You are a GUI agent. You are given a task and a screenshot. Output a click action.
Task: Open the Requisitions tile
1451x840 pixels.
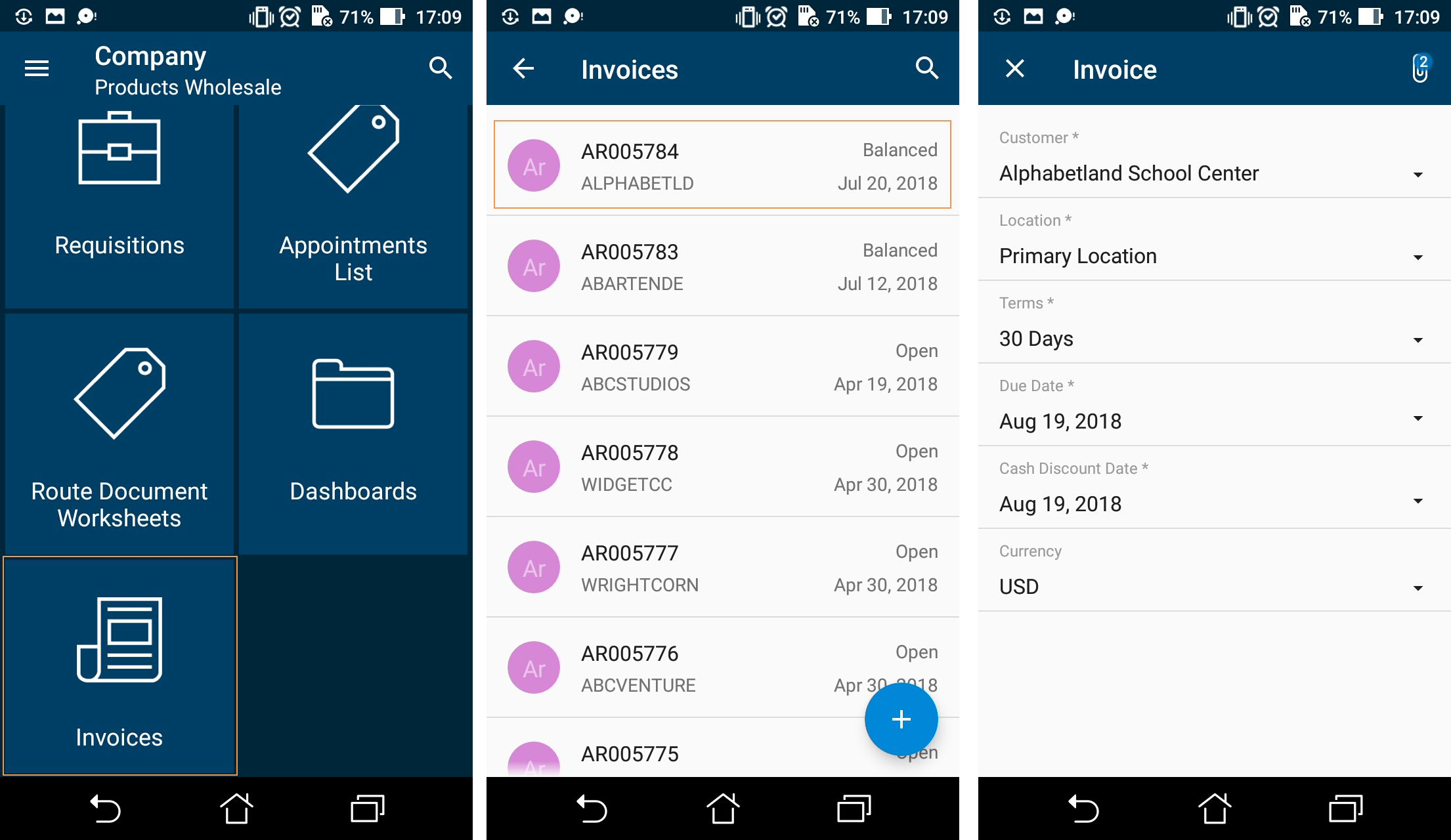(119, 205)
